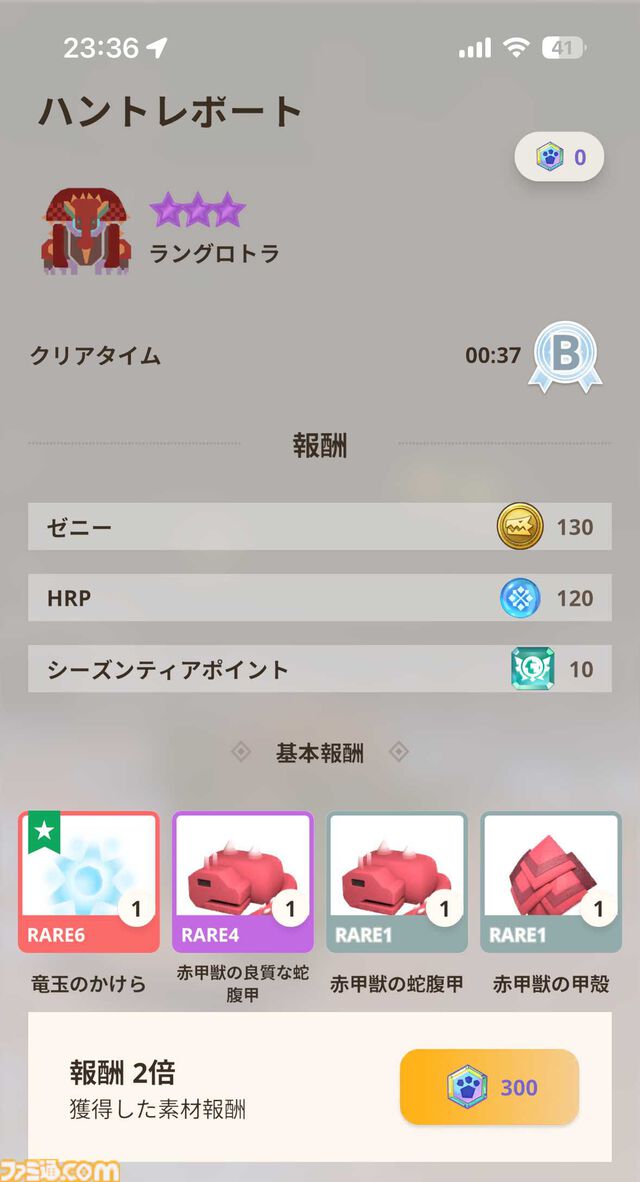The width and height of the screenshot is (640, 1182).
Task: View the 赤甲獣の良質な蛇腹甲 RARE4 item
Action: [243, 881]
